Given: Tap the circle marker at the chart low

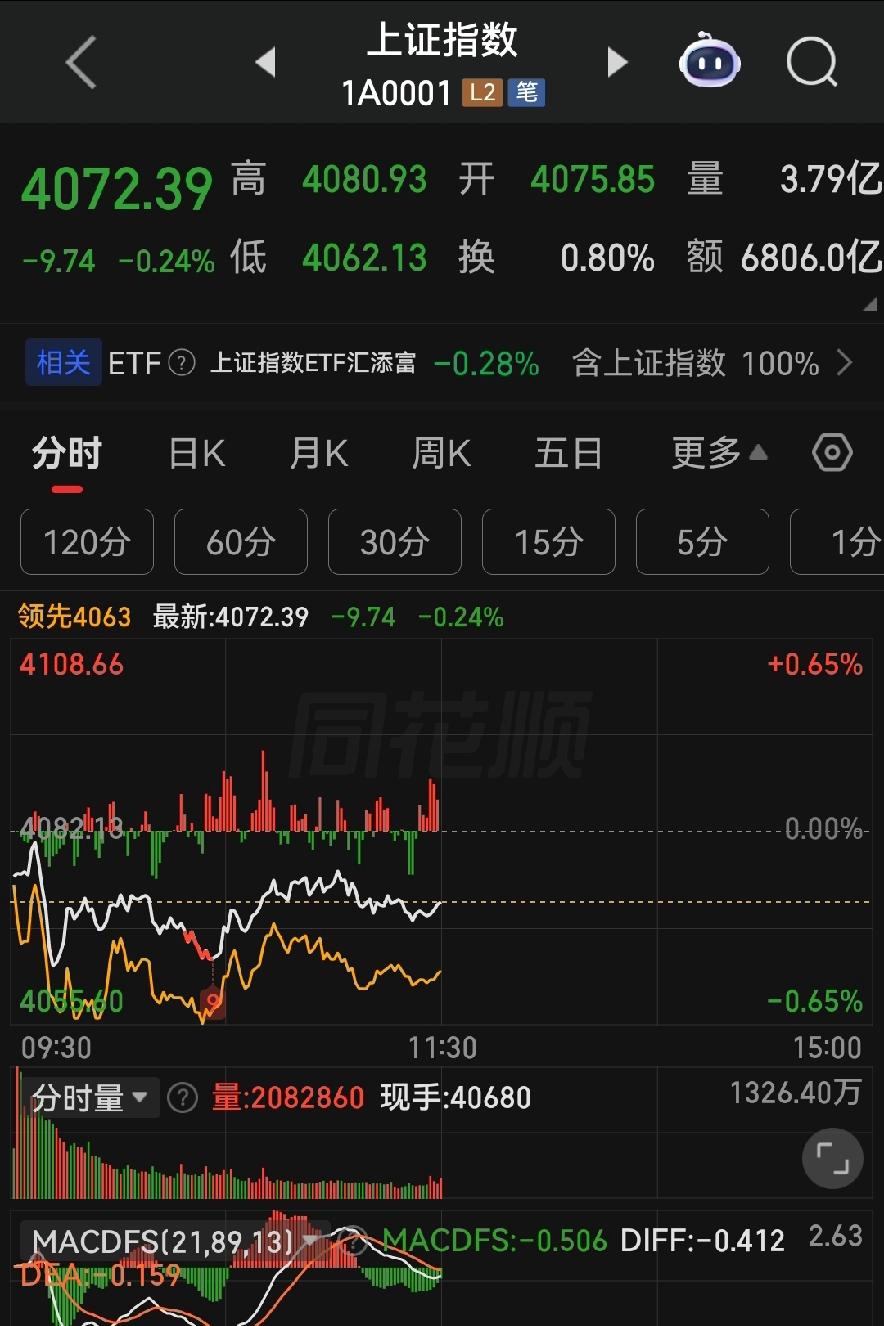Looking at the screenshot, I should (212, 1000).
